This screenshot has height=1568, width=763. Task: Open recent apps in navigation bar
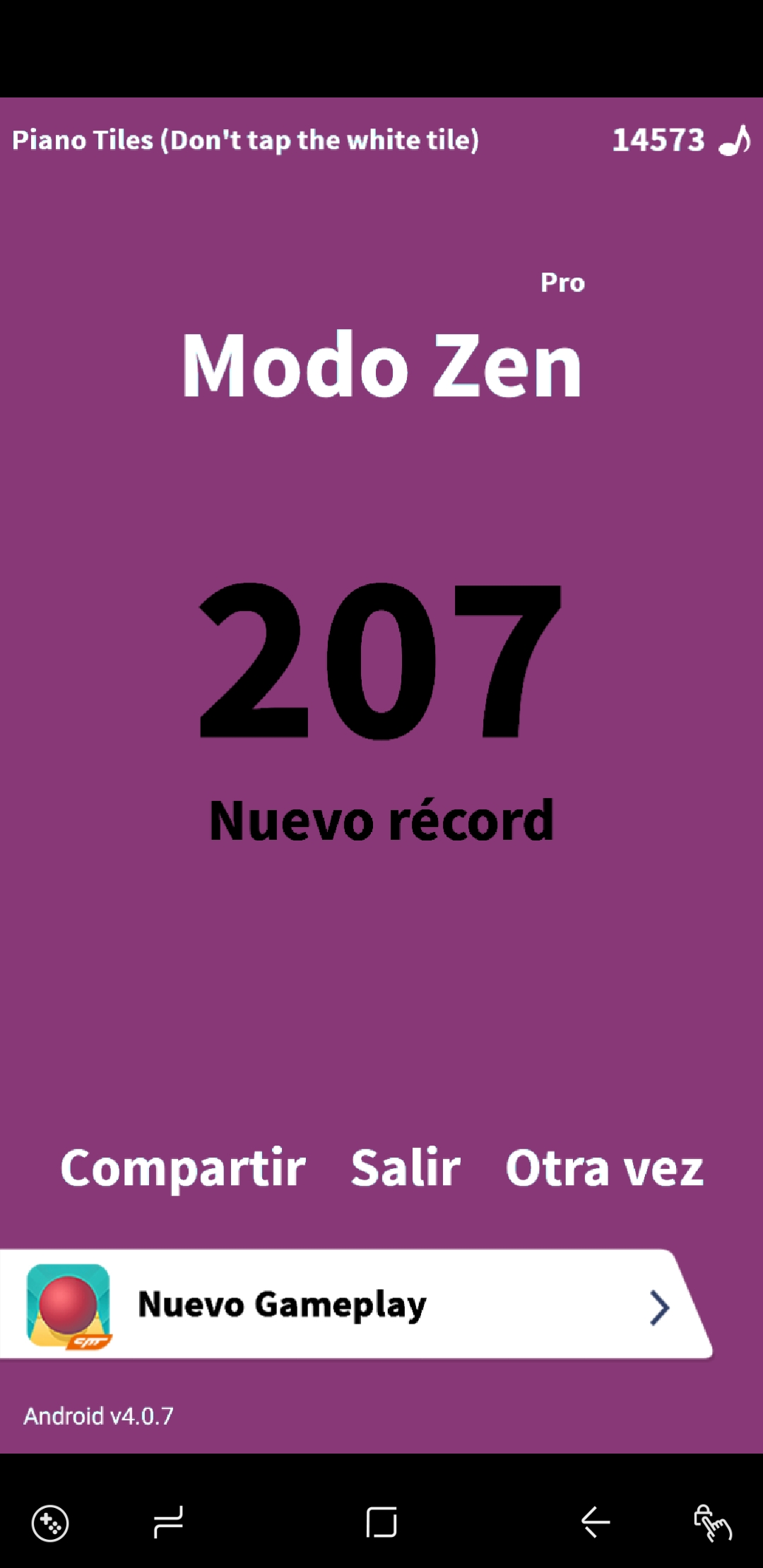[x=168, y=1521]
